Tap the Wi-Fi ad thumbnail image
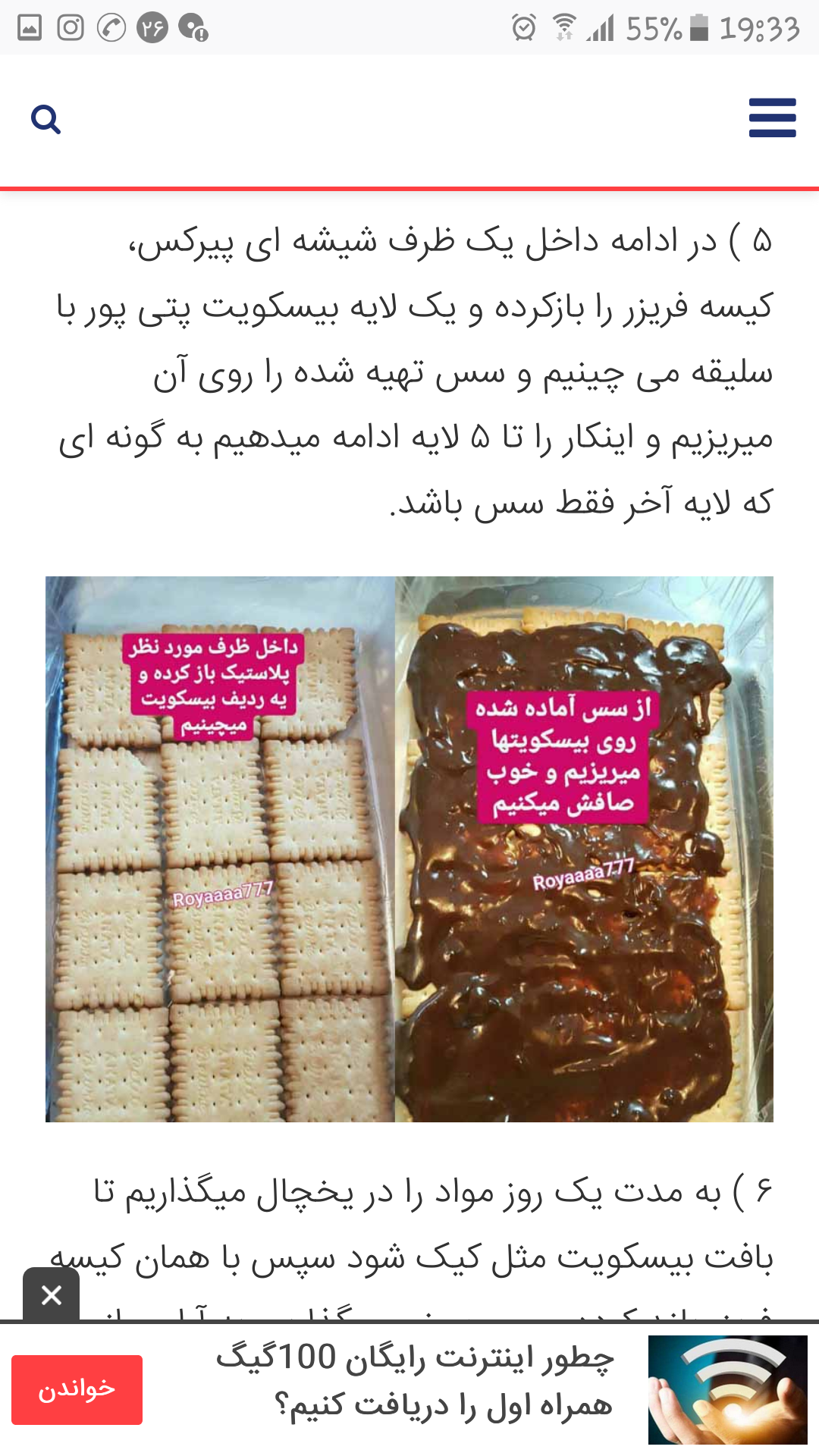The width and height of the screenshot is (819, 1456). click(727, 1389)
